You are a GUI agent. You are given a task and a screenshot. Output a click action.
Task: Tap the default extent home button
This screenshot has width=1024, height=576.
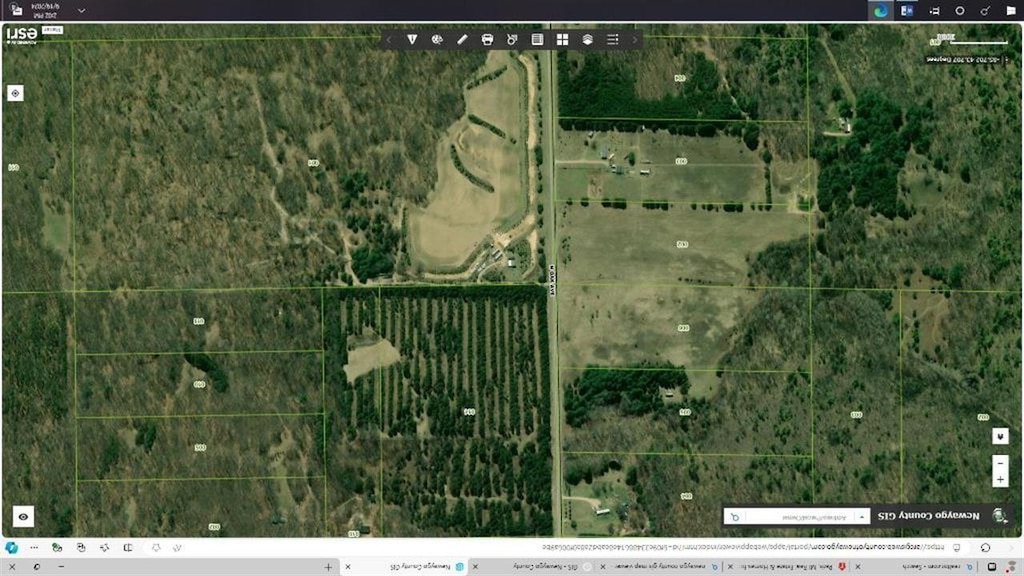[1000, 437]
